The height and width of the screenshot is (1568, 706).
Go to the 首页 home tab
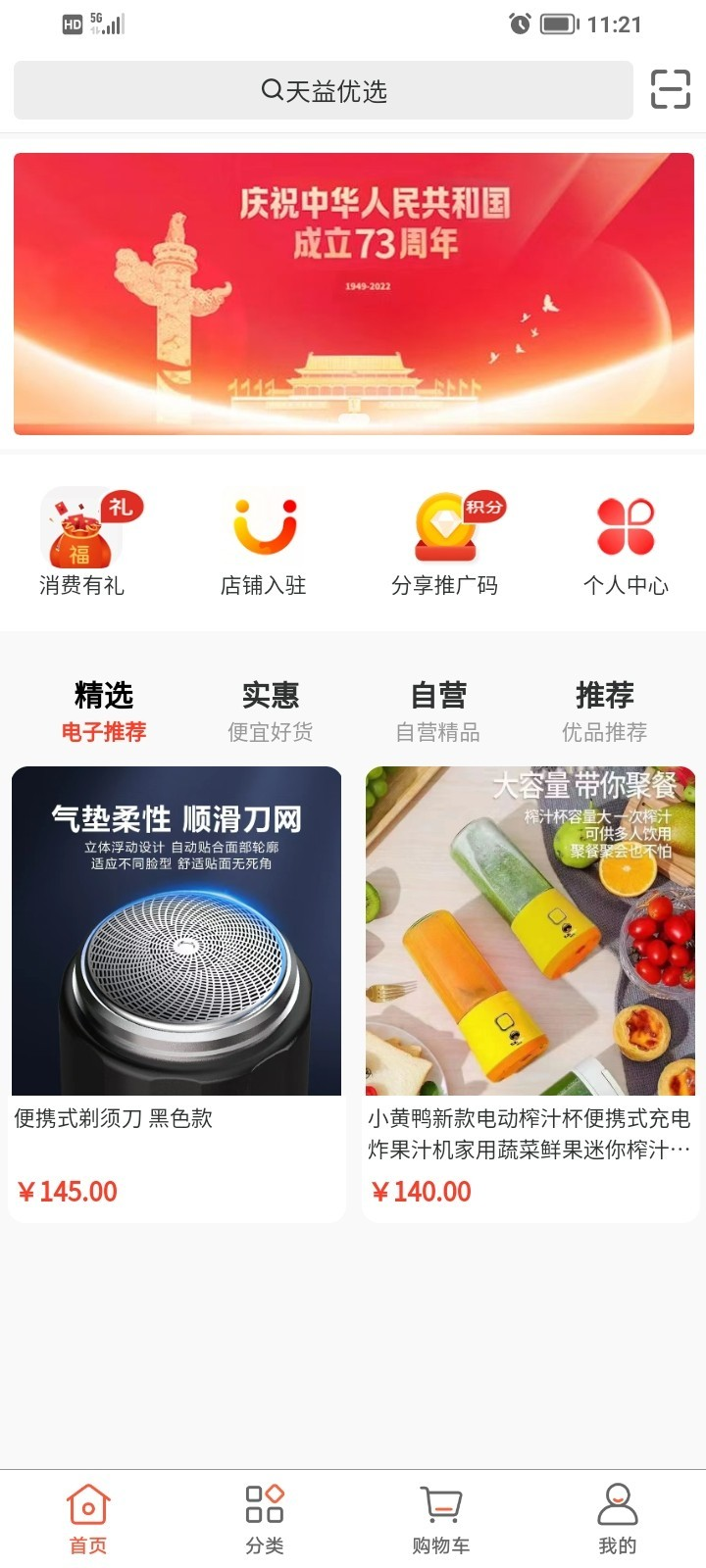[x=88, y=1519]
